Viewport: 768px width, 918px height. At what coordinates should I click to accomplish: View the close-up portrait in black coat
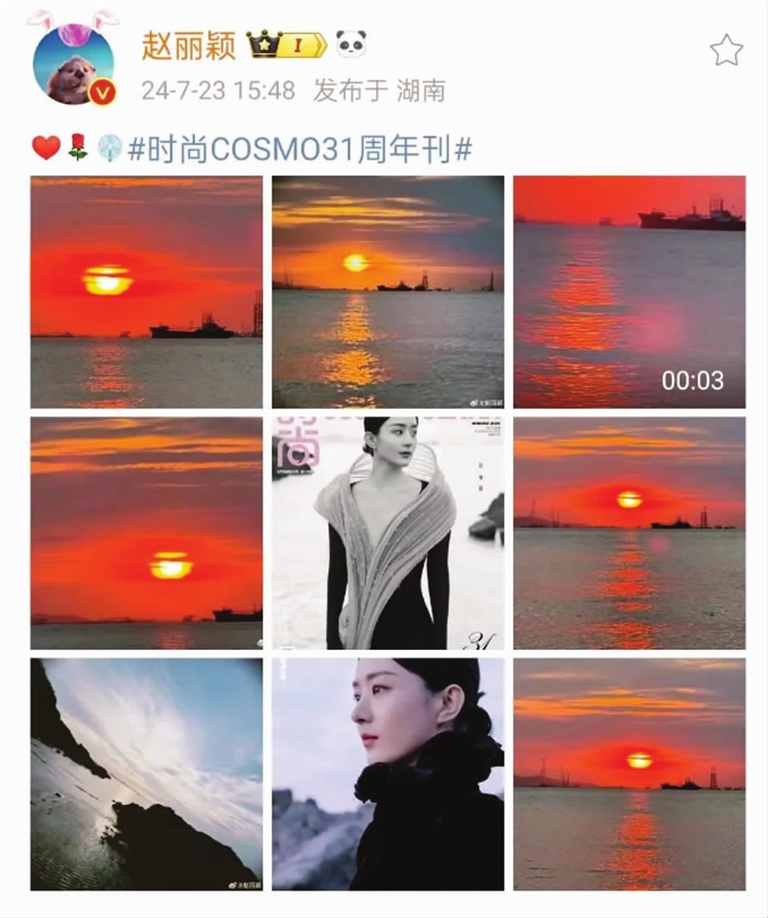[388, 774]
